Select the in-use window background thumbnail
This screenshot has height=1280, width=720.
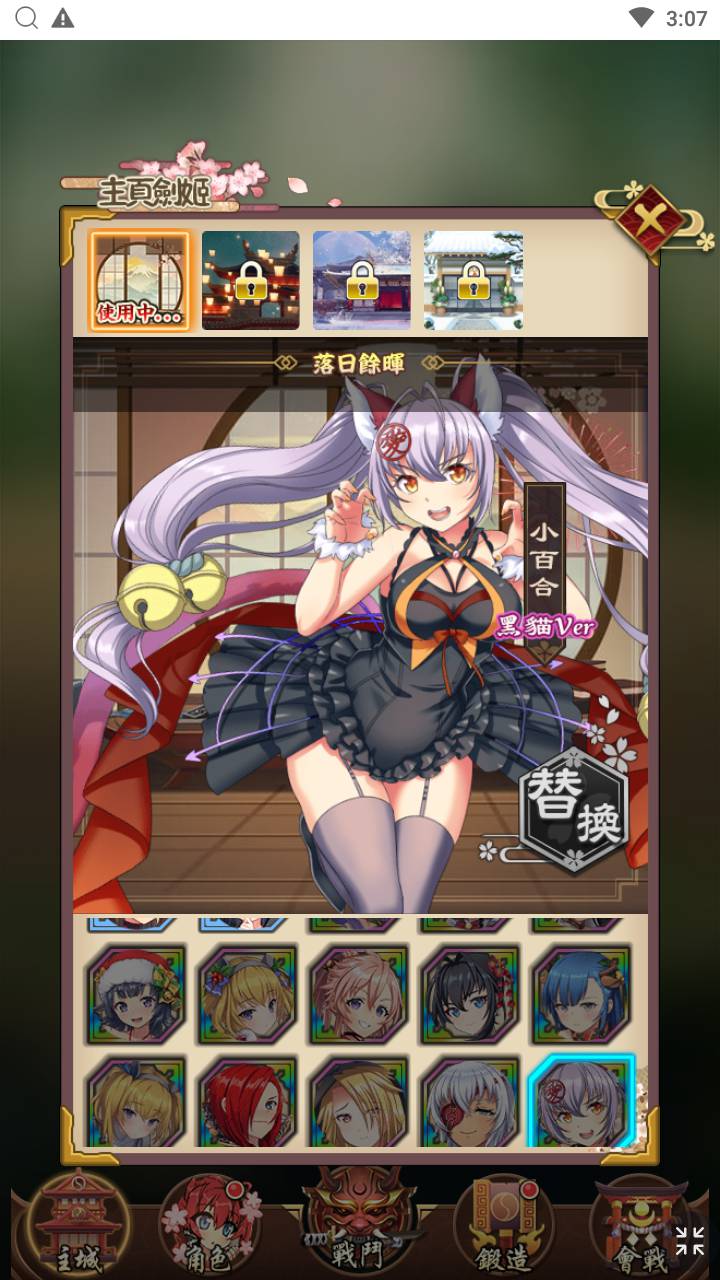click(139, 280)
